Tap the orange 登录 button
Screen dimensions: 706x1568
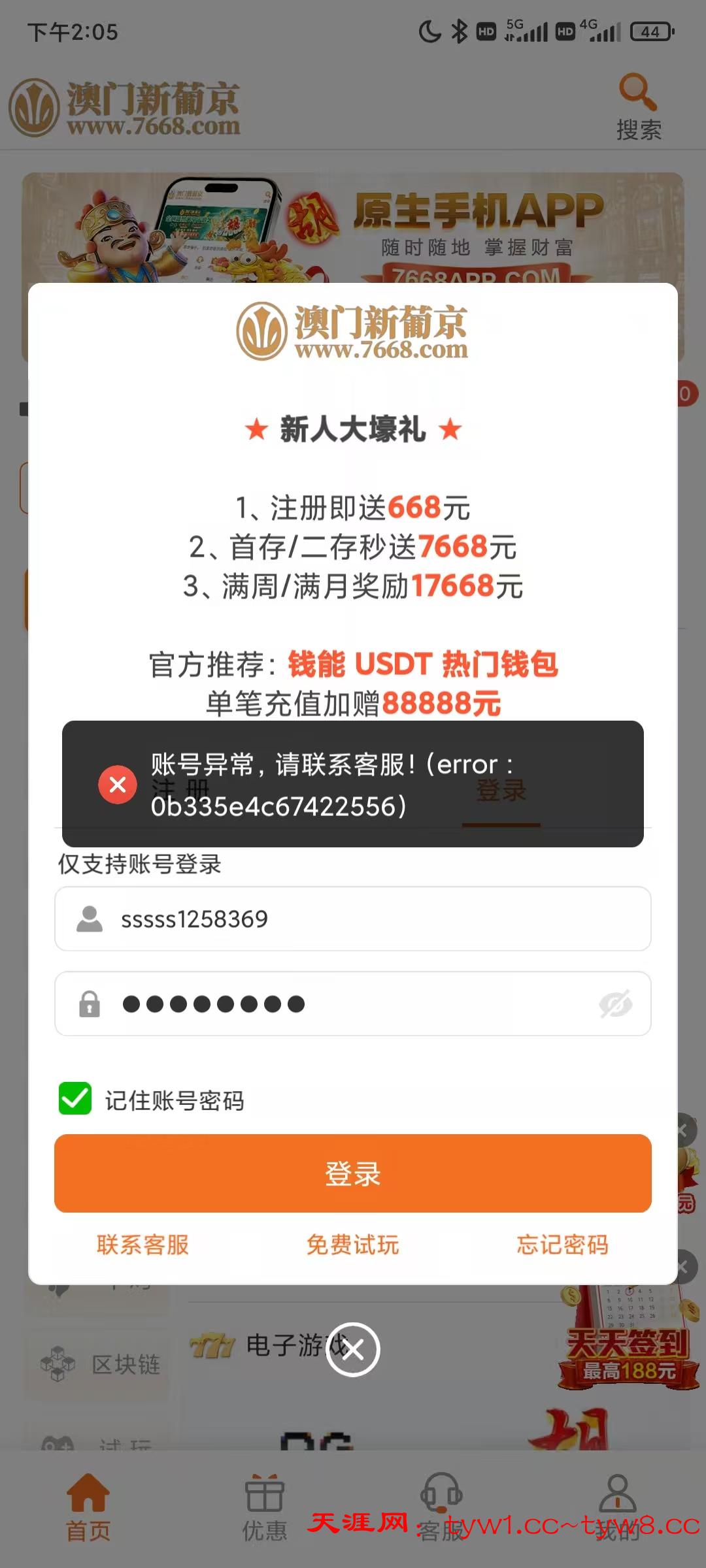[353, 1173]
